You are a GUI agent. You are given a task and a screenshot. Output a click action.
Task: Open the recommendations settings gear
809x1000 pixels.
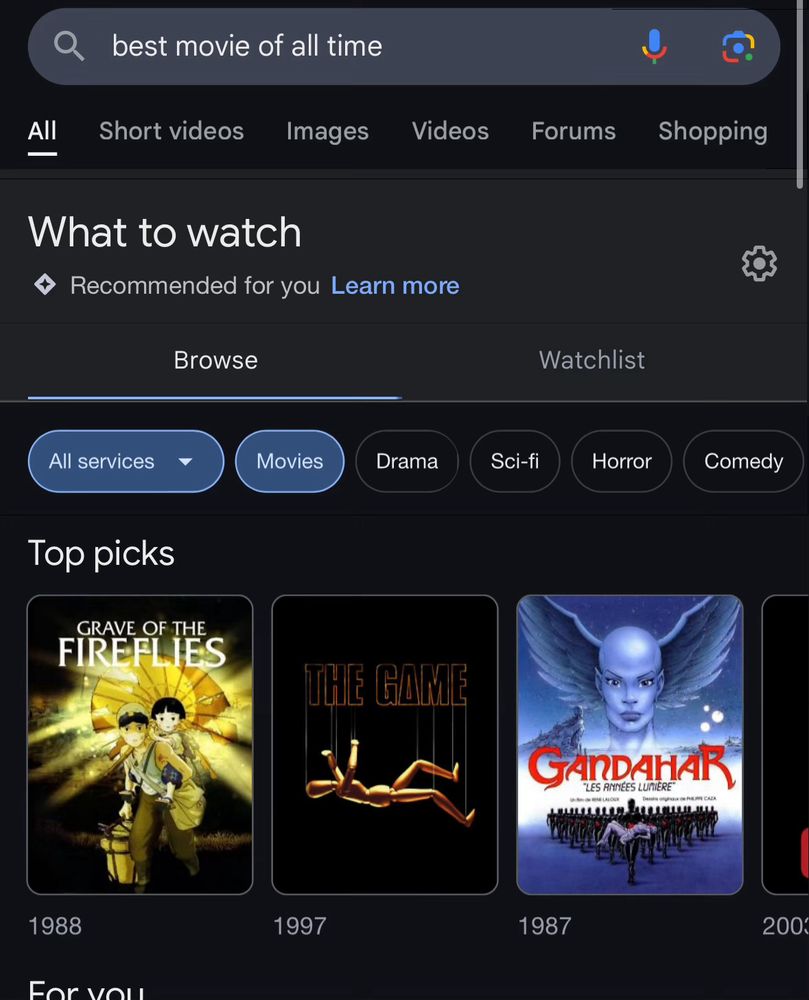click(x=759, y=264)
